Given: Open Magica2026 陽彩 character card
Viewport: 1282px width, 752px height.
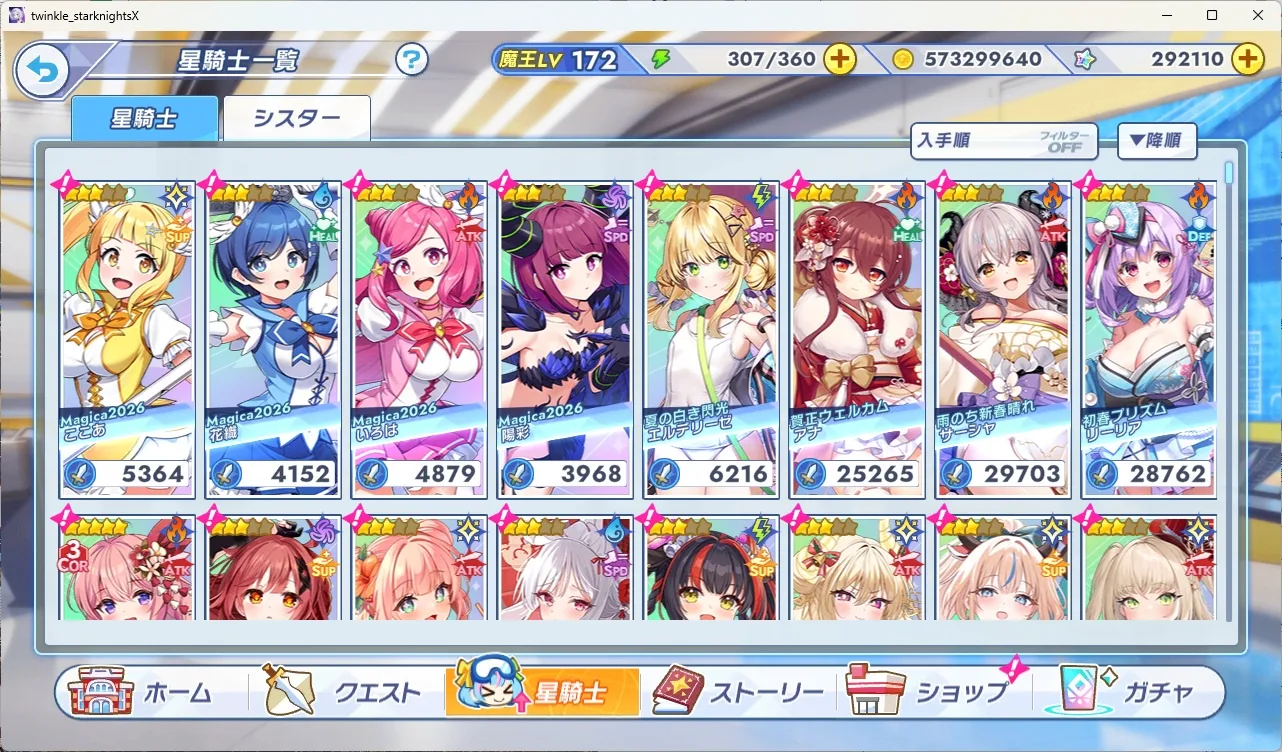Looking at the screenshot, I should [x=564, y=340].
